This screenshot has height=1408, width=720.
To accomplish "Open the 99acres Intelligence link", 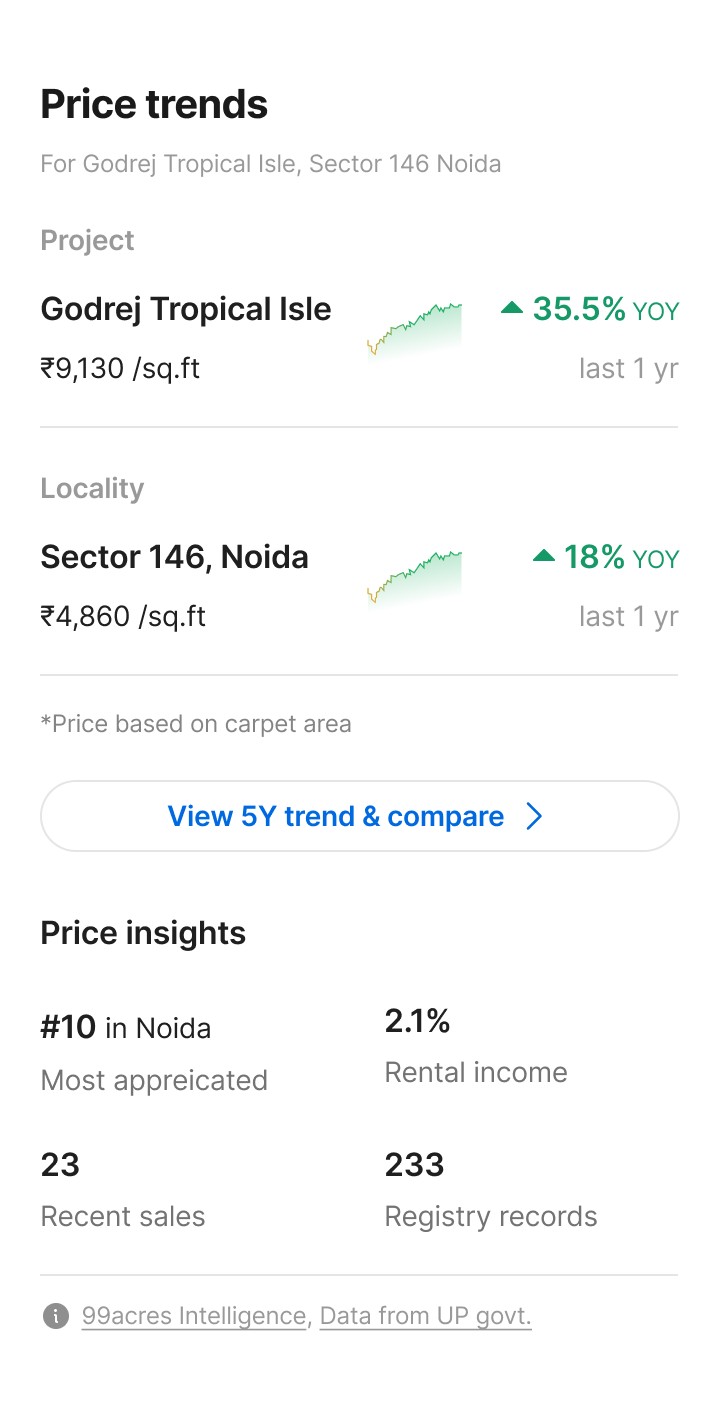I will coord(194,1316).
